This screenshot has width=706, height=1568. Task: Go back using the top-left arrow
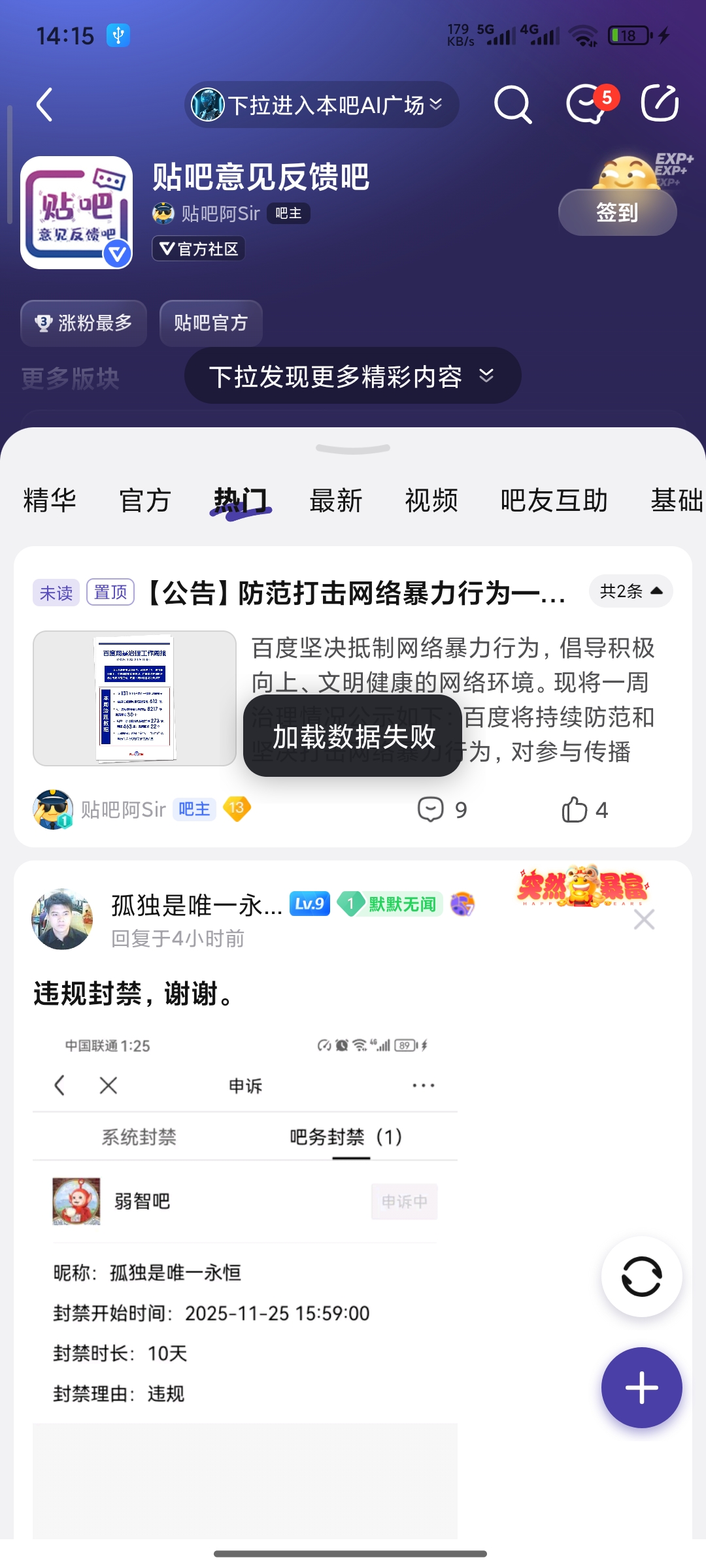point(44,105)
